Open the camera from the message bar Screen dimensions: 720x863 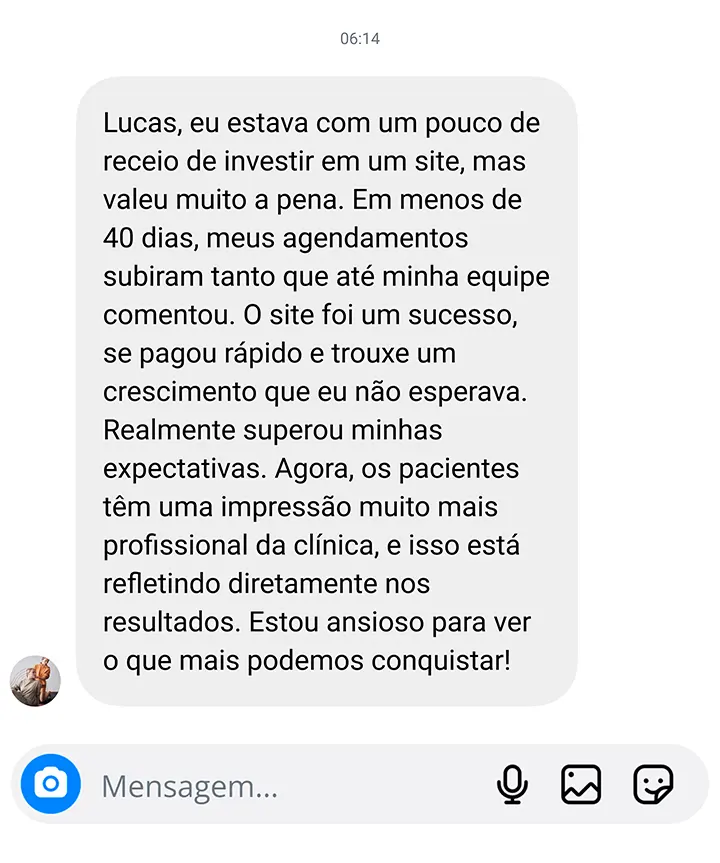(50, 784)
